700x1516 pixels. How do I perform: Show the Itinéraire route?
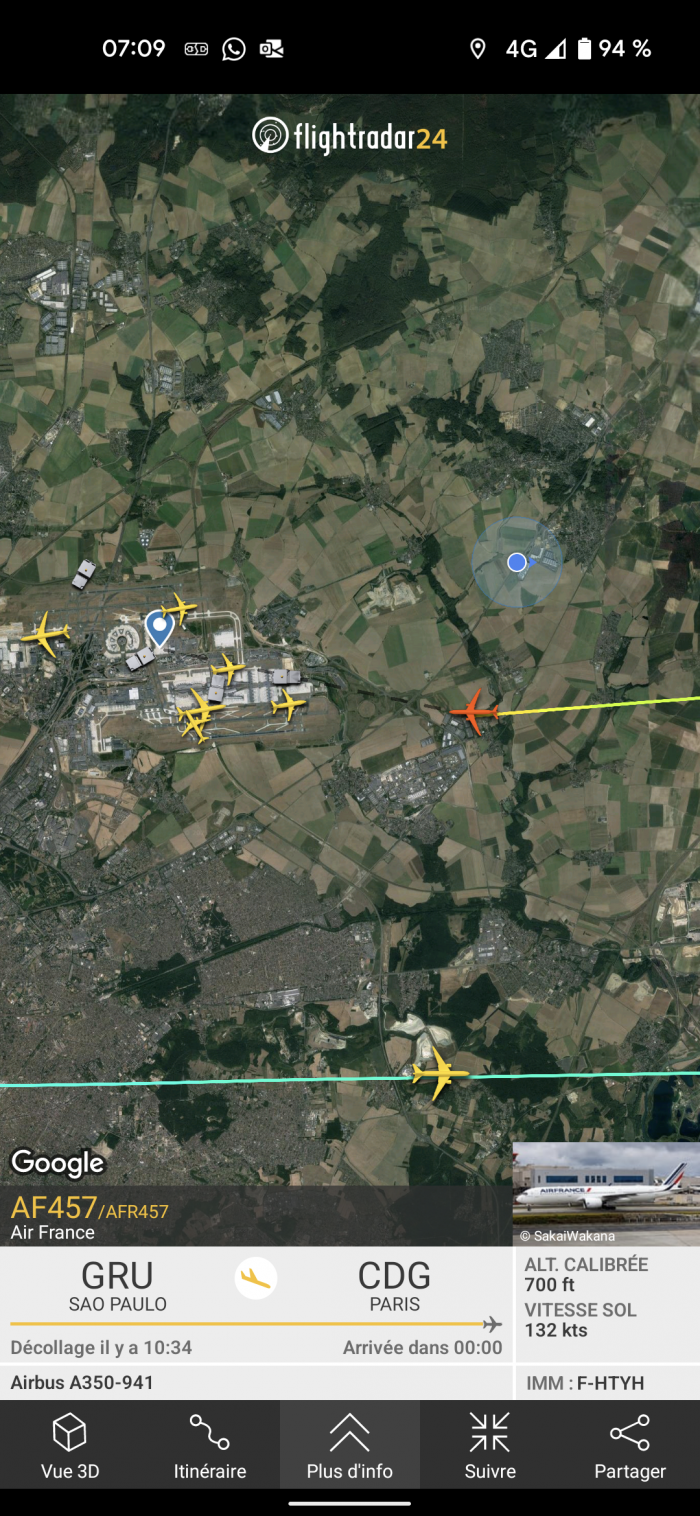[210, 1445]
